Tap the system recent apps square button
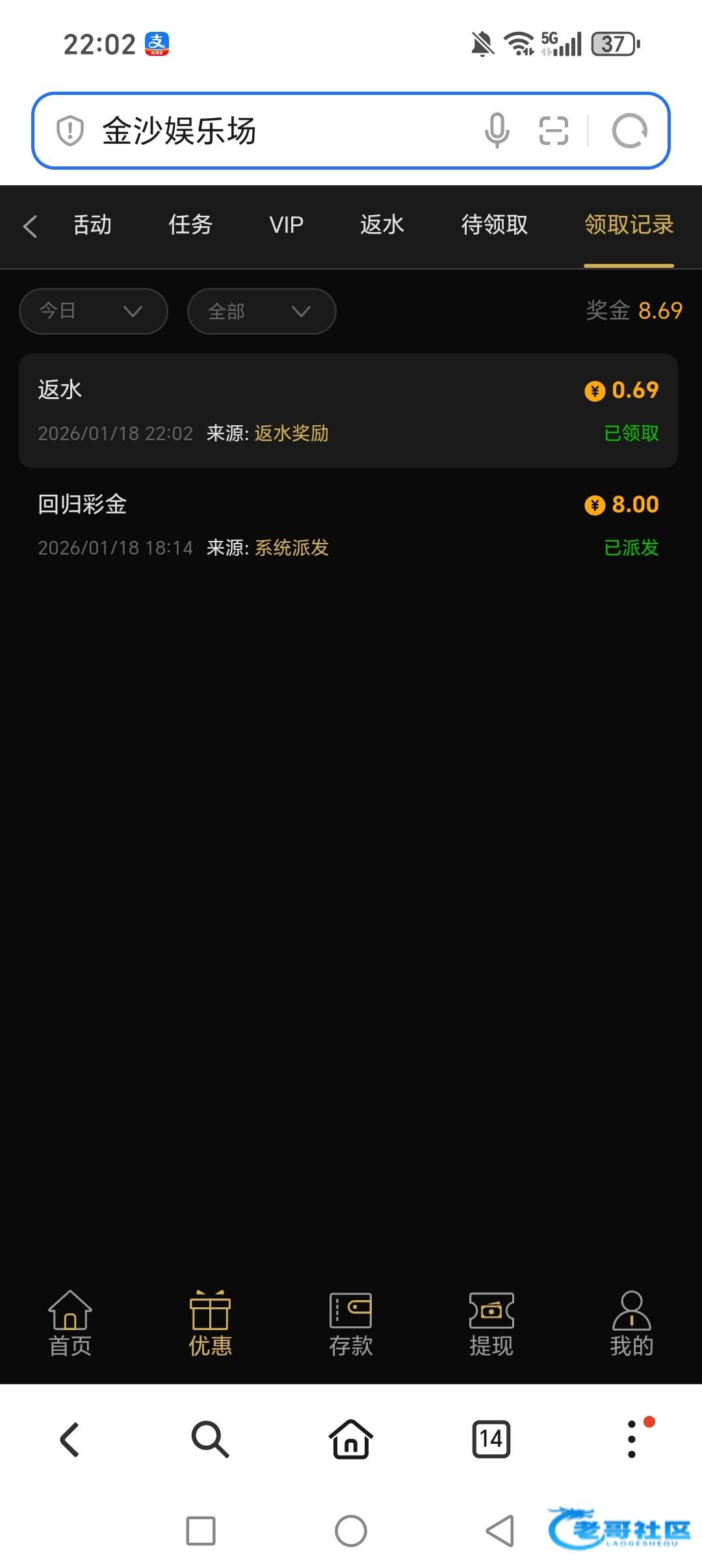 click(201, 1531)
